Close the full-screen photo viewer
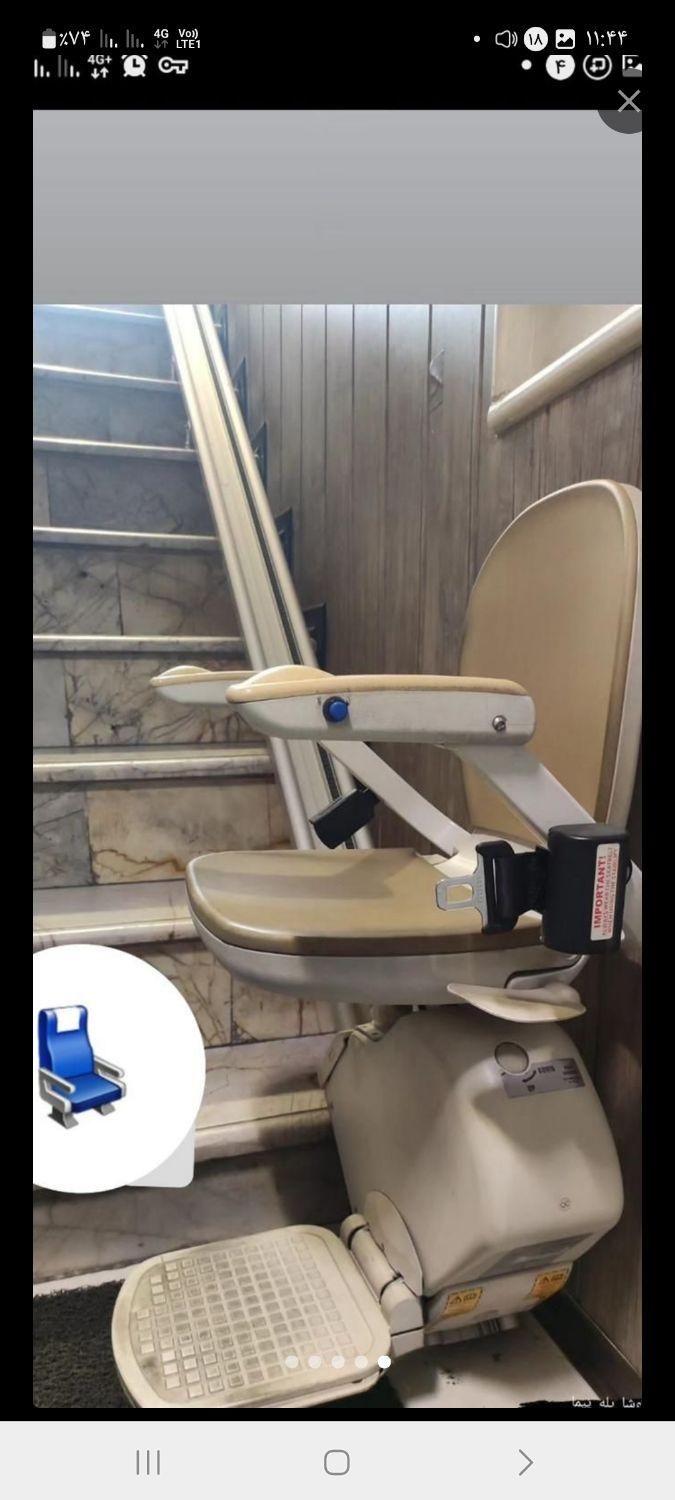The width and height of the screenshot is (675, 1500). coord(628,101)
